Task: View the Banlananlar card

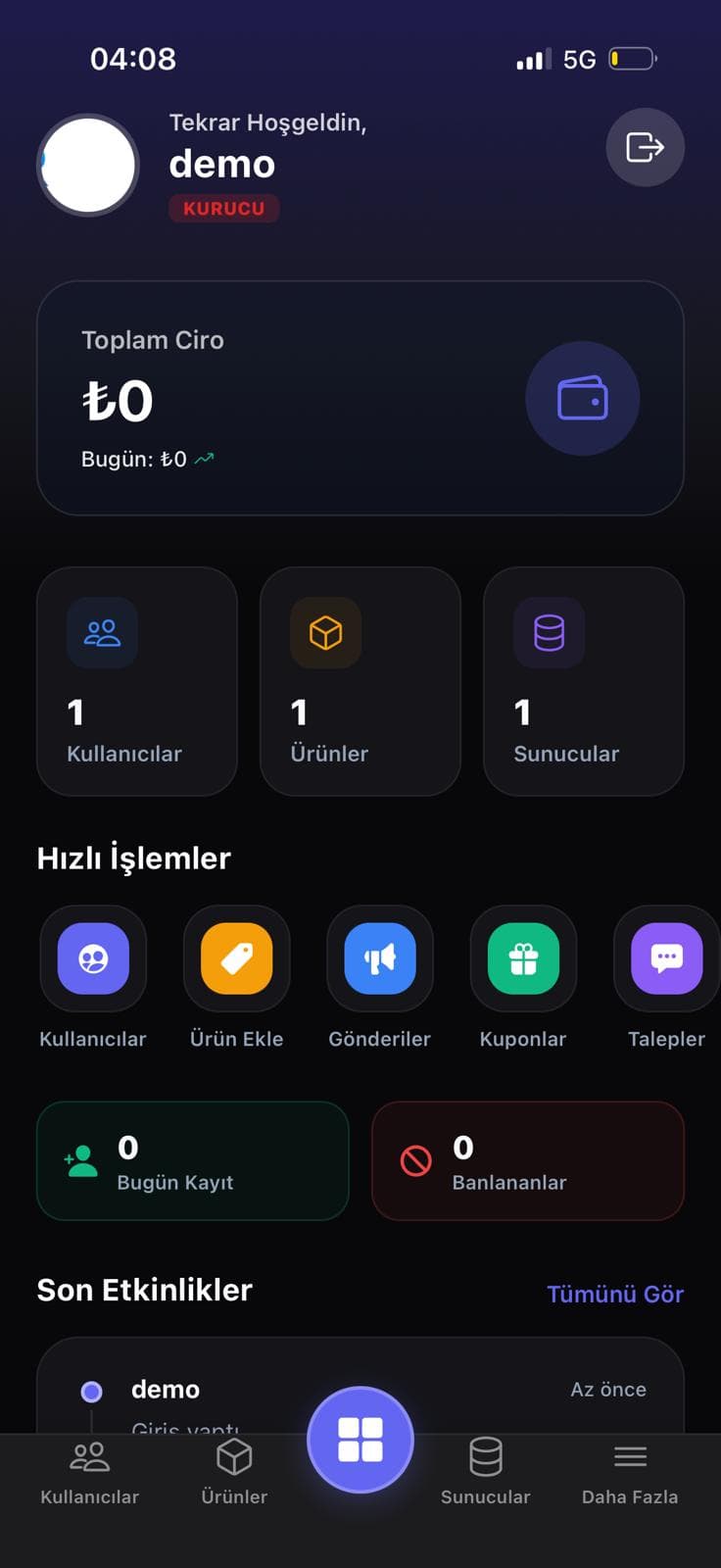Action: click(527, 1161)
